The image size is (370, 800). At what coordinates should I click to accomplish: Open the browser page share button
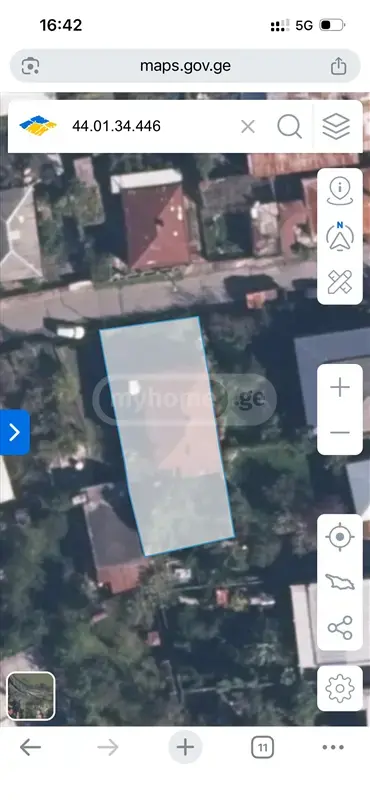pos(338,66)
